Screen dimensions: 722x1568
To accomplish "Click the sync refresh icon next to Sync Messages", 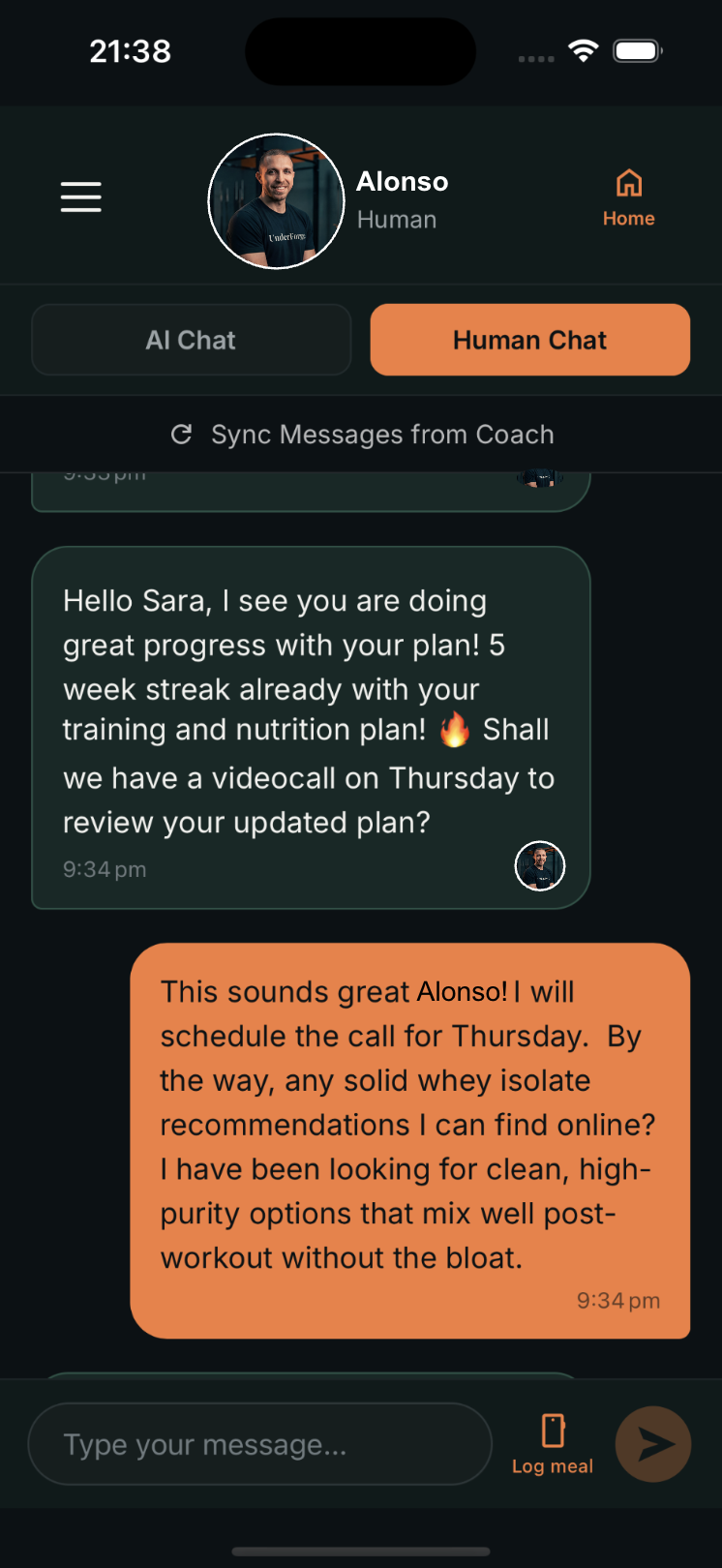I will (181, 435).
